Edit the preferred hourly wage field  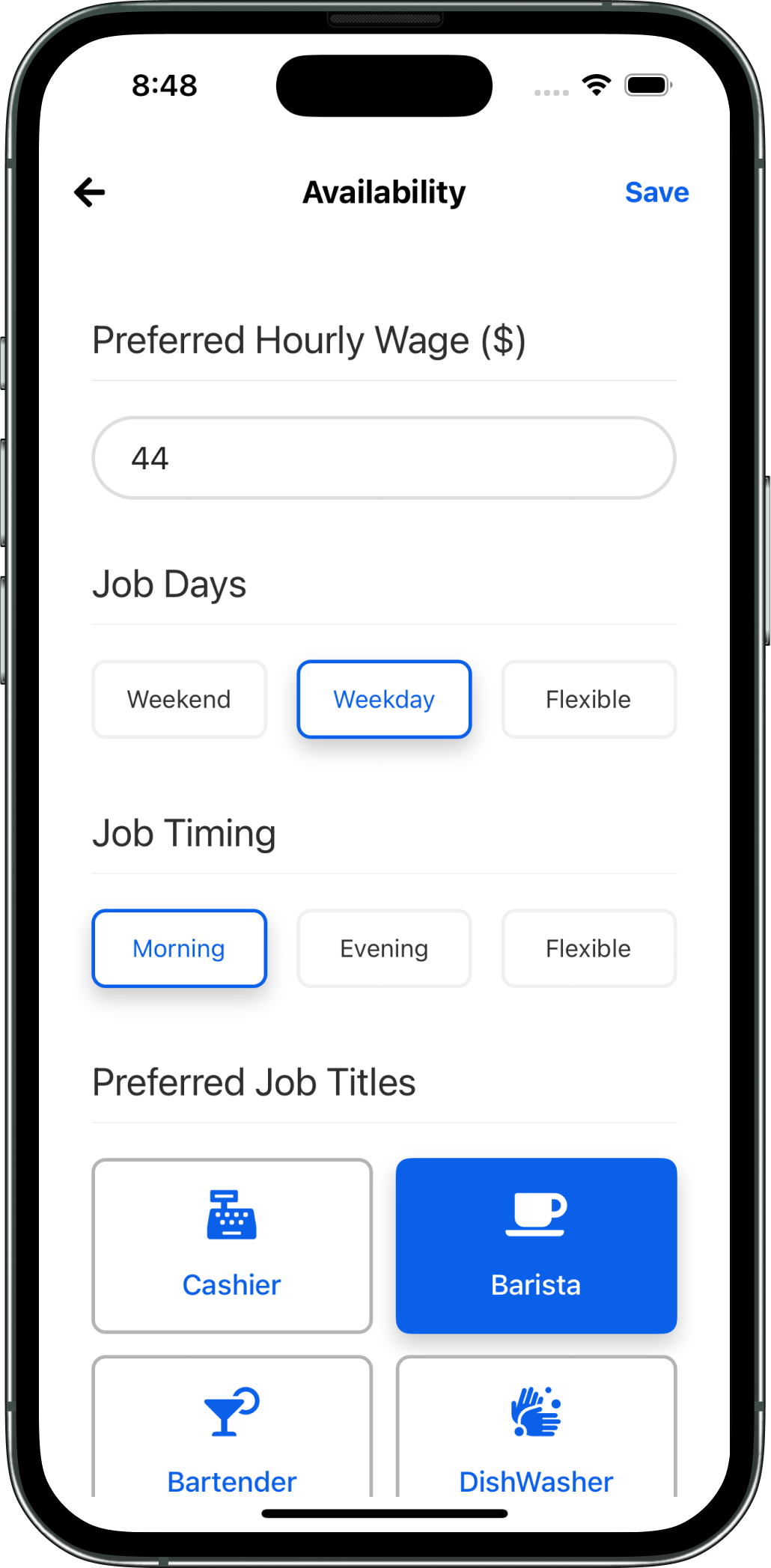384,458
